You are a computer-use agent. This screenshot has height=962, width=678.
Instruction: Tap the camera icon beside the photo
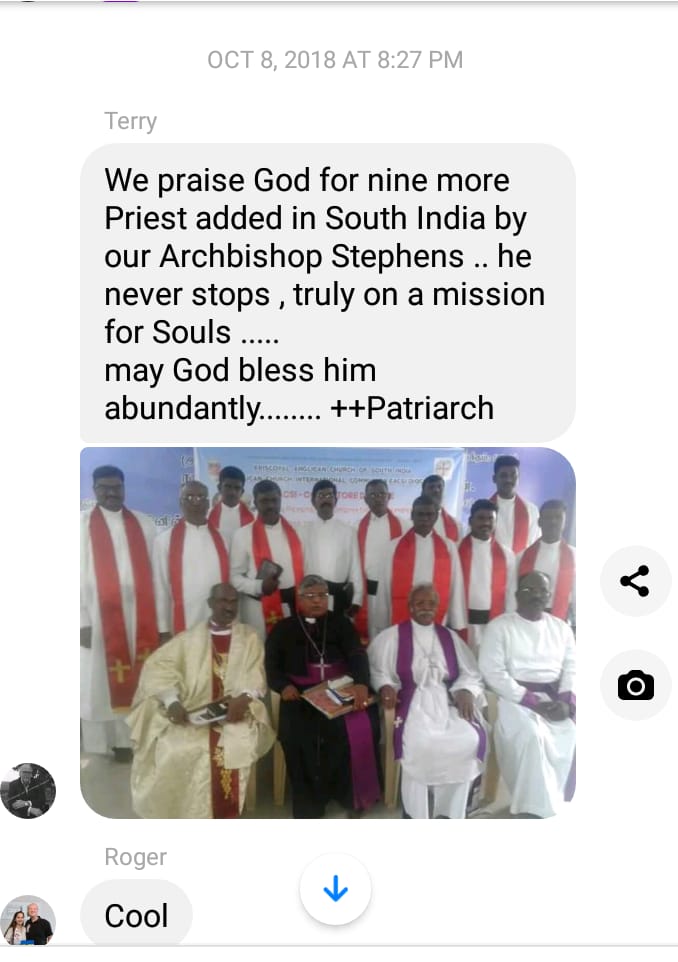tap(635, 685)
